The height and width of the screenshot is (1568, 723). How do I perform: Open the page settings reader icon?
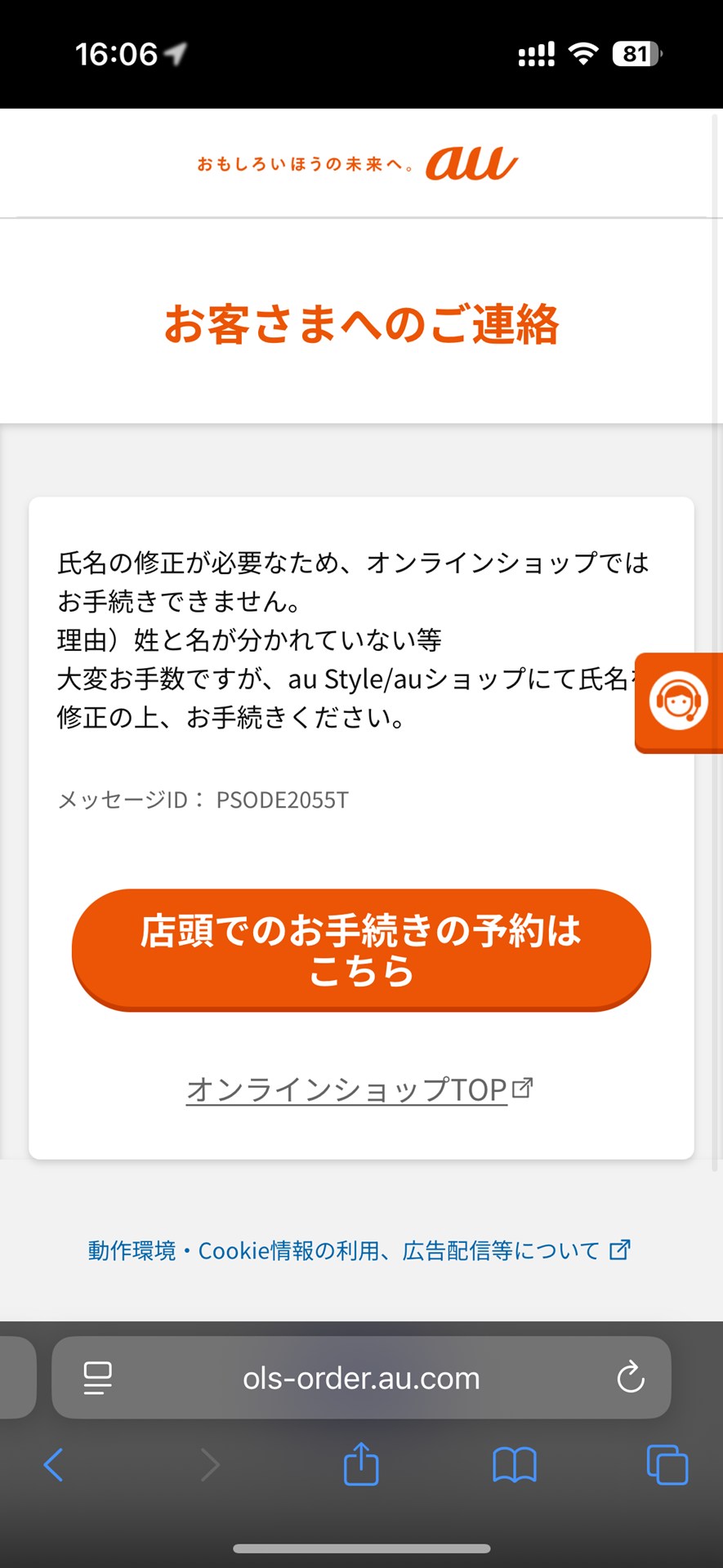pyautogui.click(x=96, y=1378)
